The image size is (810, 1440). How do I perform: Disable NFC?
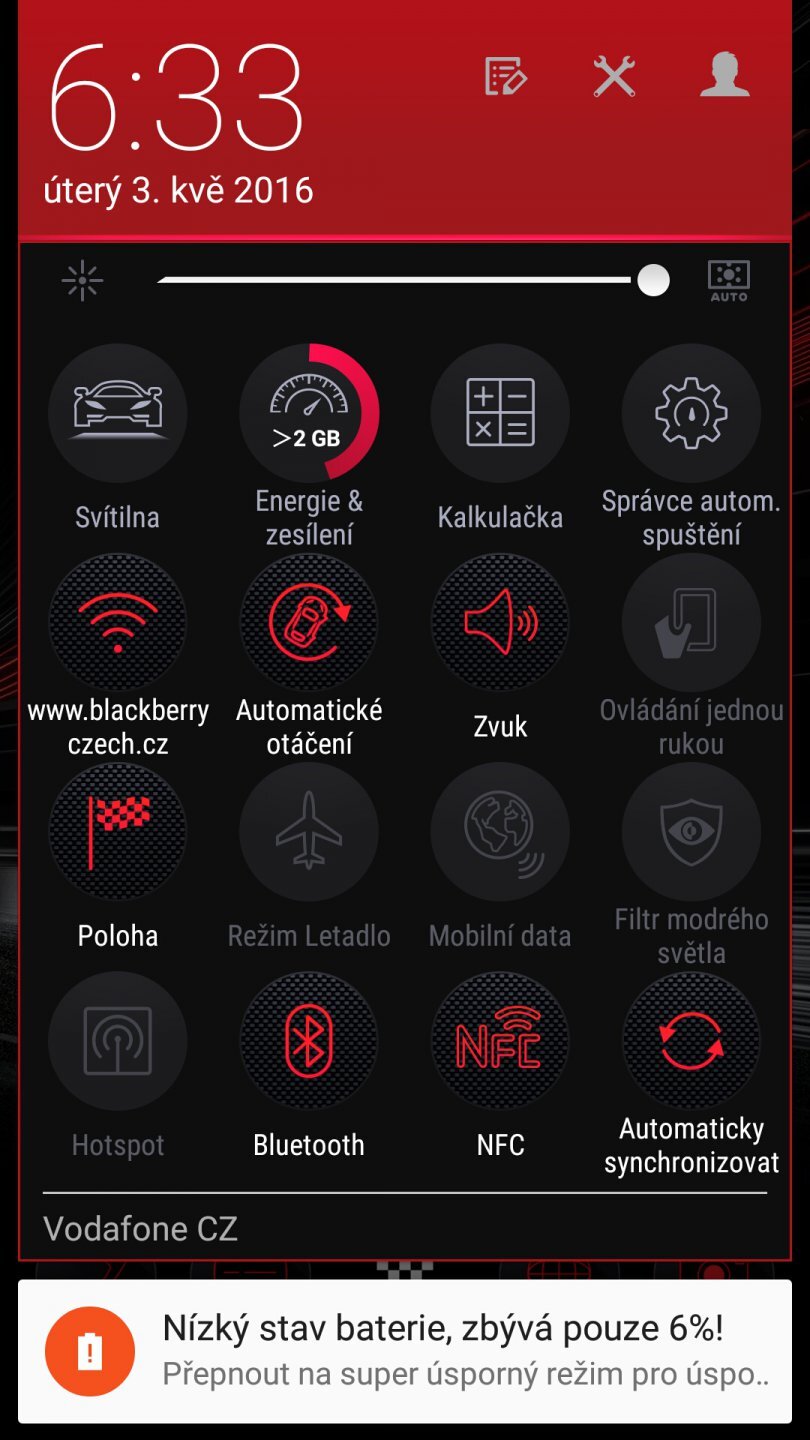point(500,1040)
